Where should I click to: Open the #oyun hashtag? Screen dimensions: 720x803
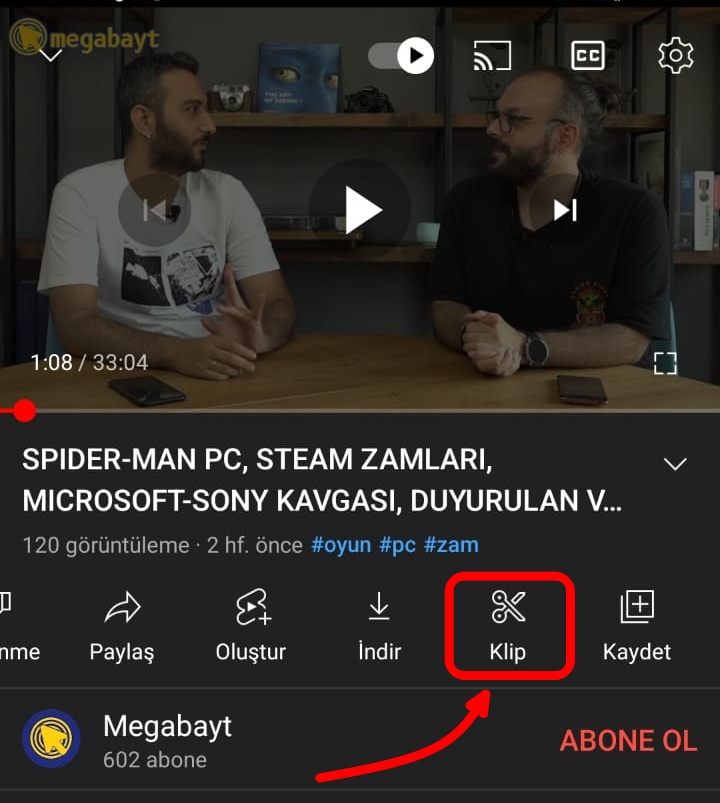click(341, 545)
